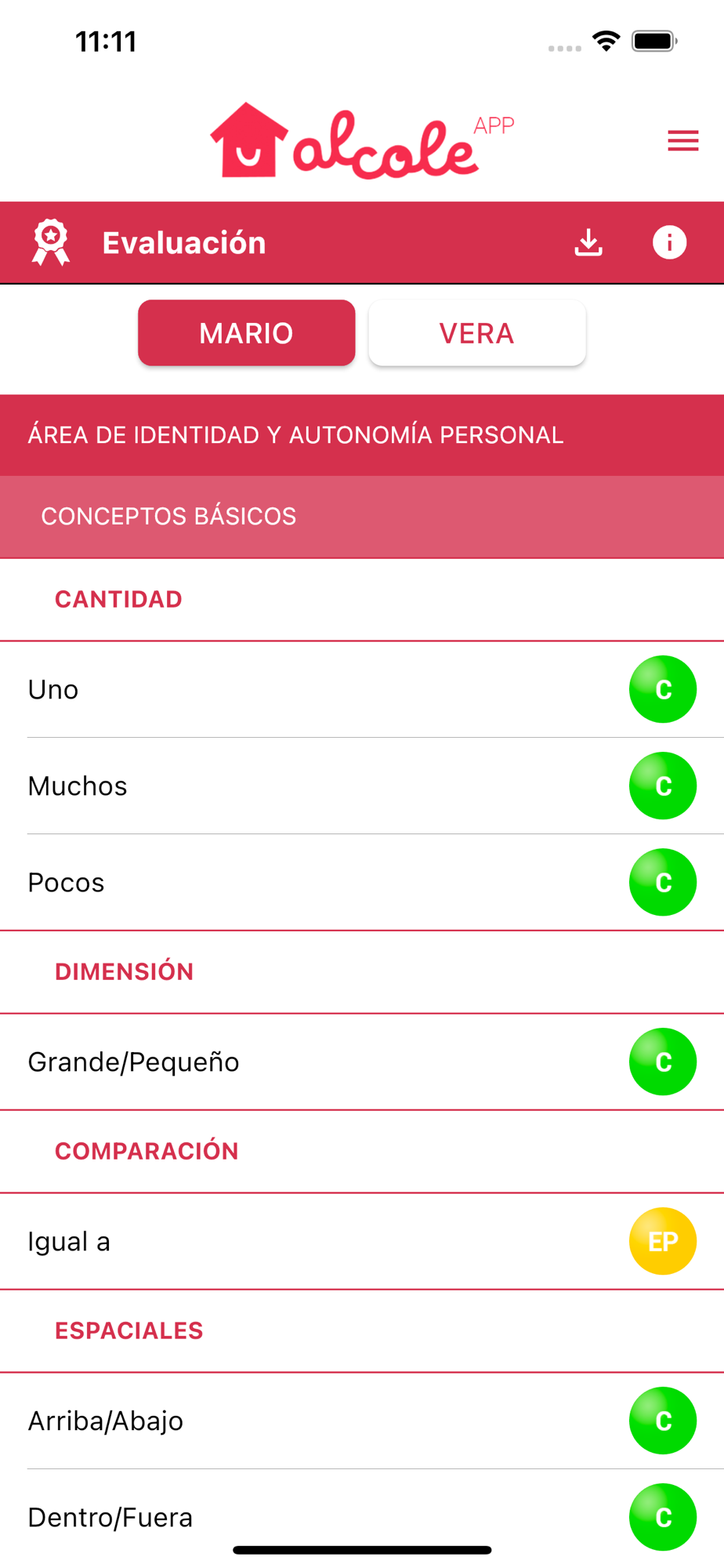Tap the C badge for Dentro/Fuera
The width and height of the screenshot is (724, 1568).
pyautogui.click(x=662, y=1517)
